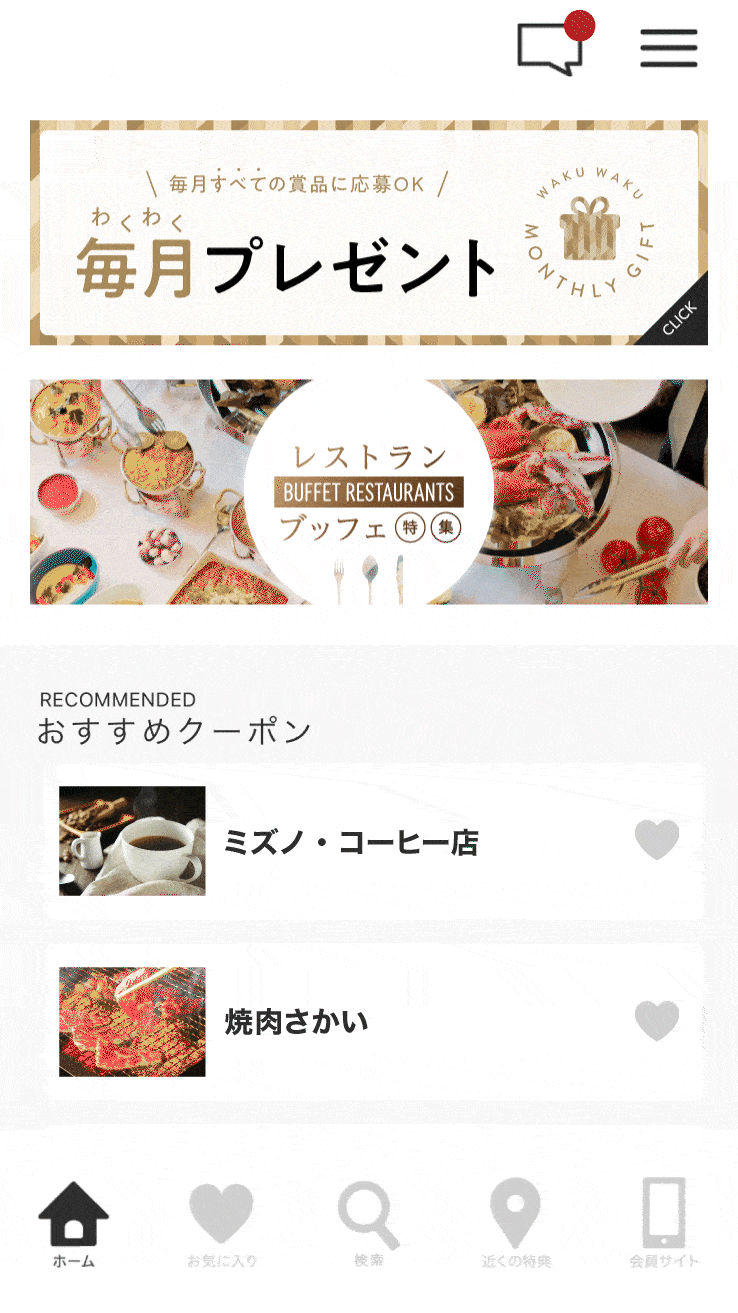This screenshot has width=738, height=1313.
Task: Select the 近くの特典 tab
Action: tap(516, 1224)
